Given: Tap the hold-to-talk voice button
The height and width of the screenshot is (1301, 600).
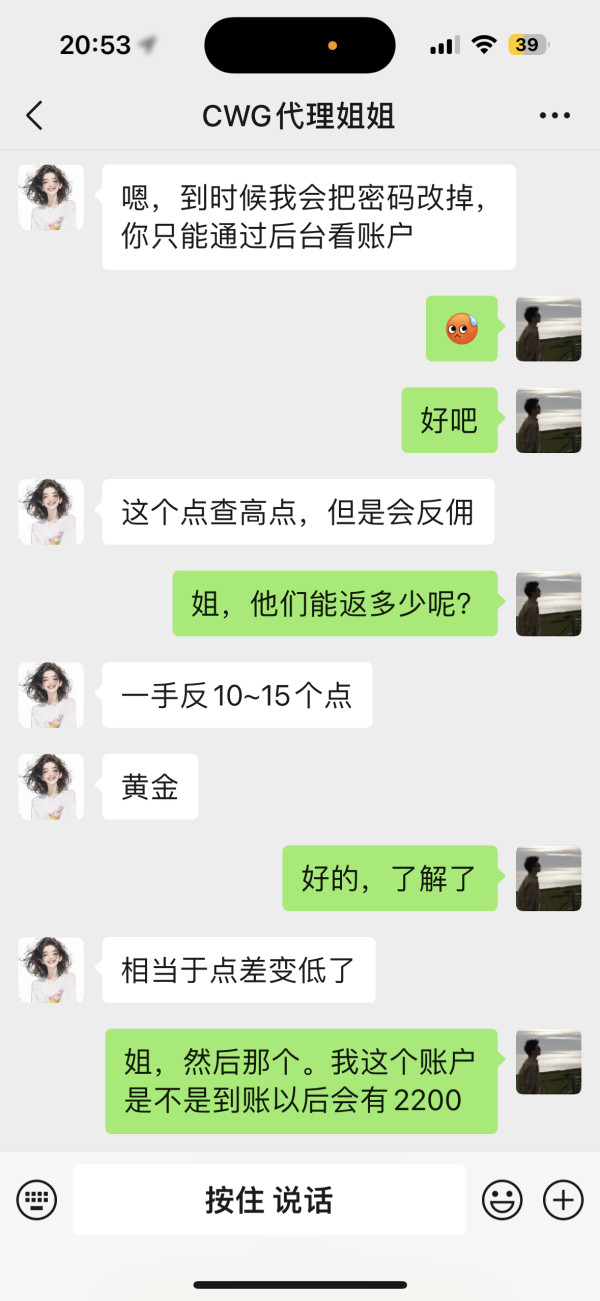Looking at the screenshot, I should click(269, 1199).
